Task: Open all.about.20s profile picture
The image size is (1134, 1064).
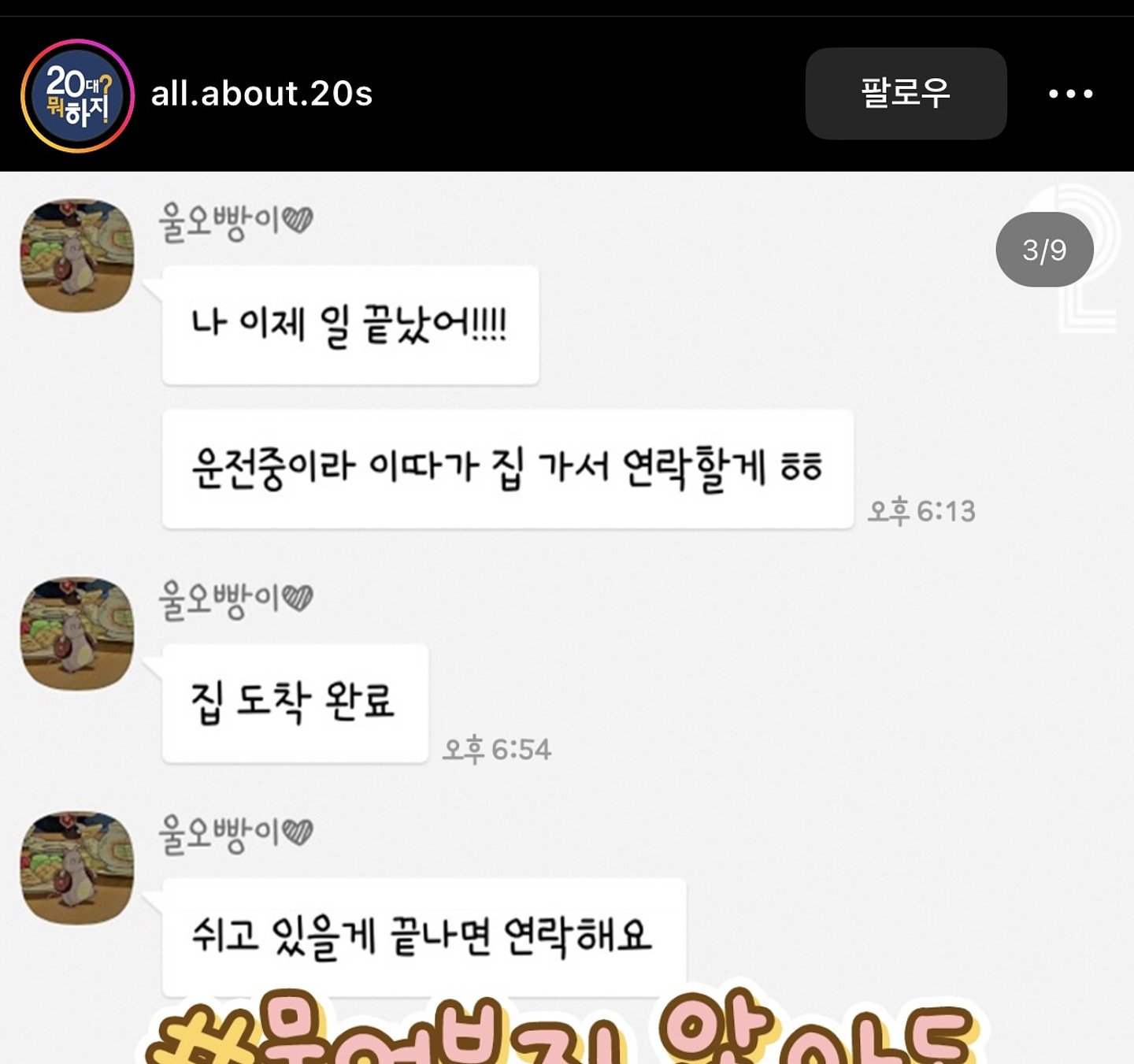Action: 77,95
